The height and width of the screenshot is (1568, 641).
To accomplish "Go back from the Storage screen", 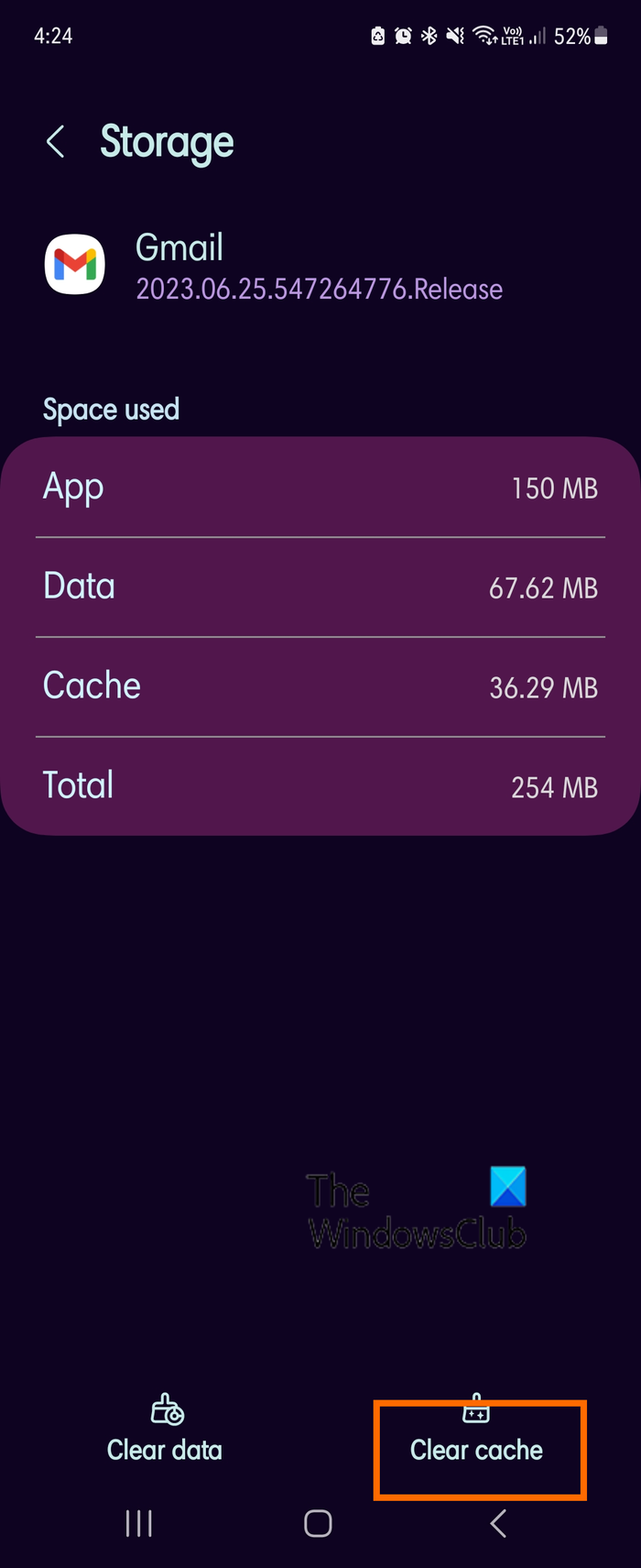I will point(56,142).
